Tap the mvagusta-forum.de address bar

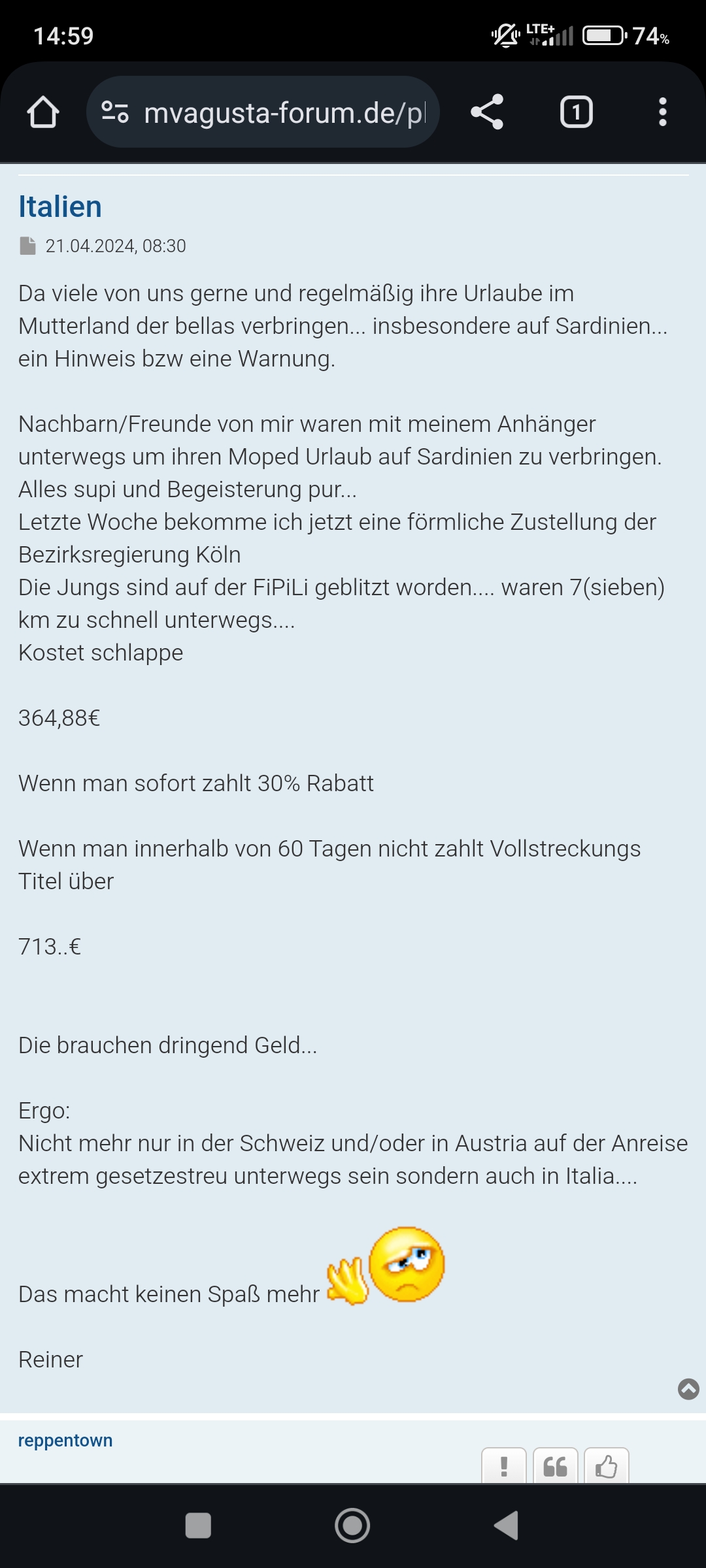pyautogui.click(x=263, y=112)
